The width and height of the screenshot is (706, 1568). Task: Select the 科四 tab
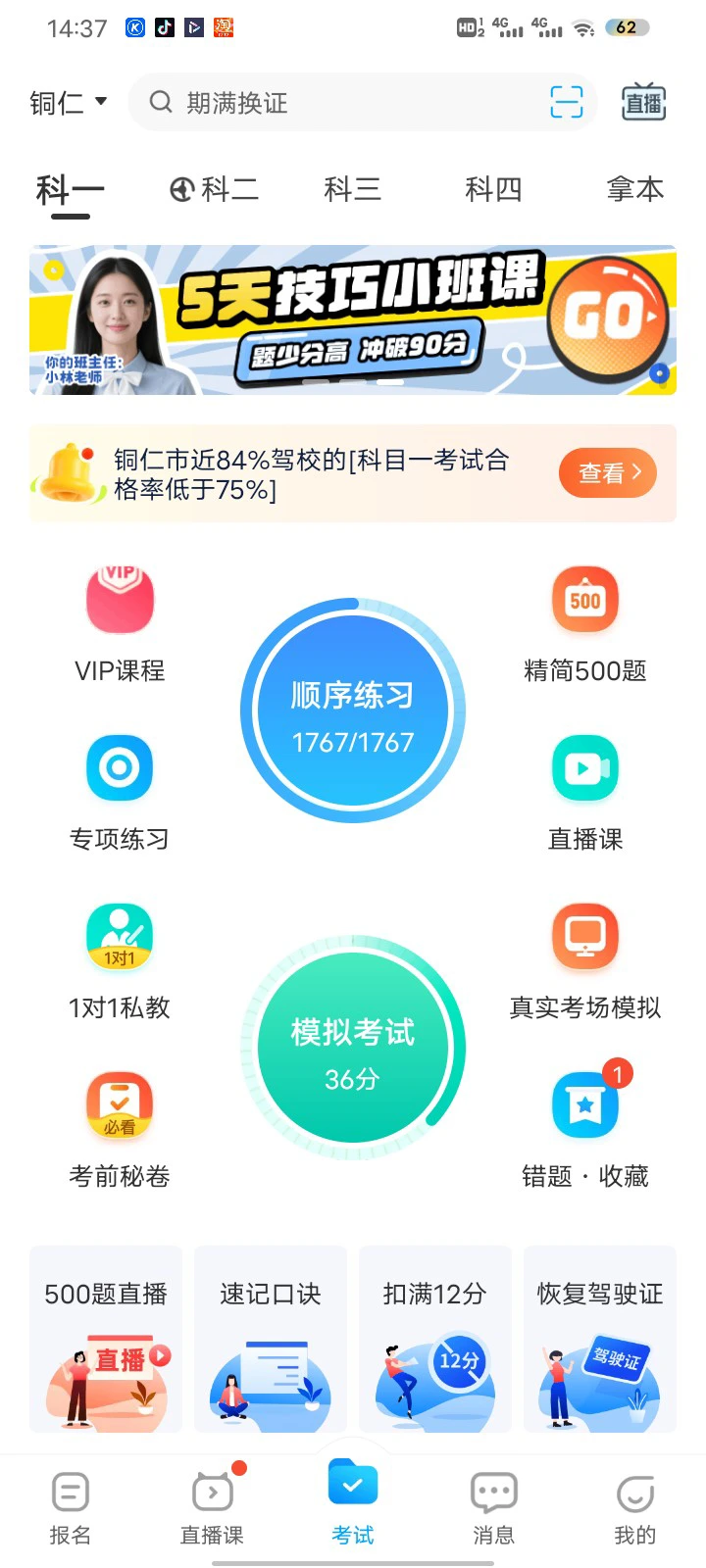click(493, 189)
